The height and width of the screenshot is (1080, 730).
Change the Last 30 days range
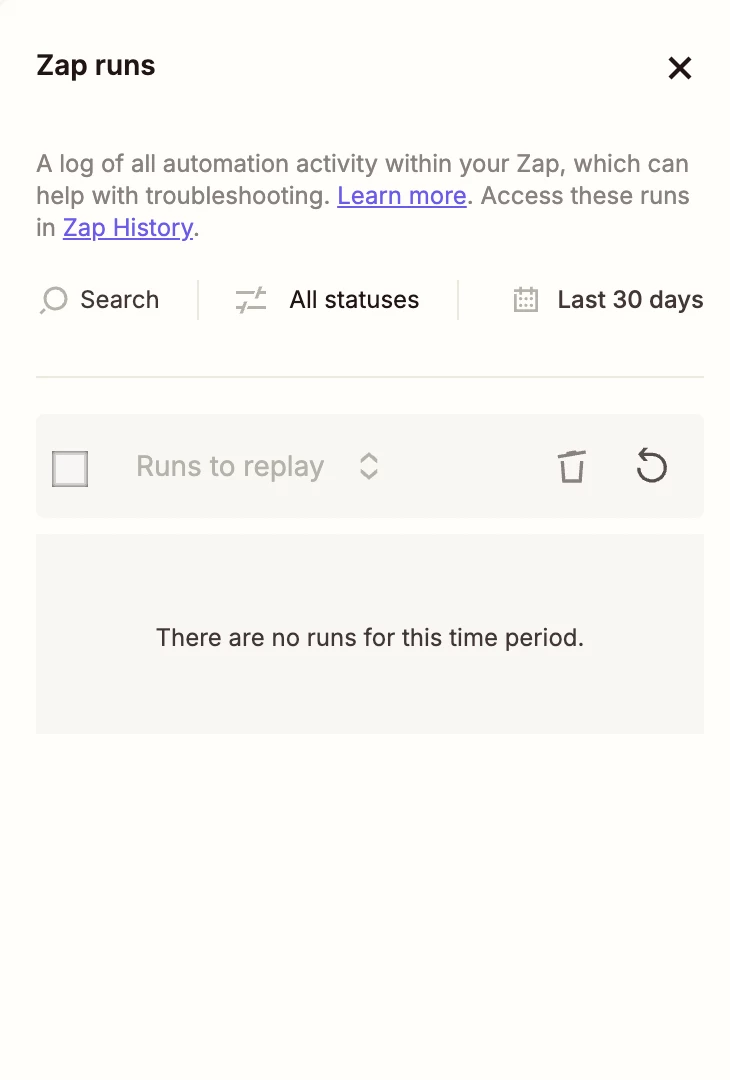point(608,300)
